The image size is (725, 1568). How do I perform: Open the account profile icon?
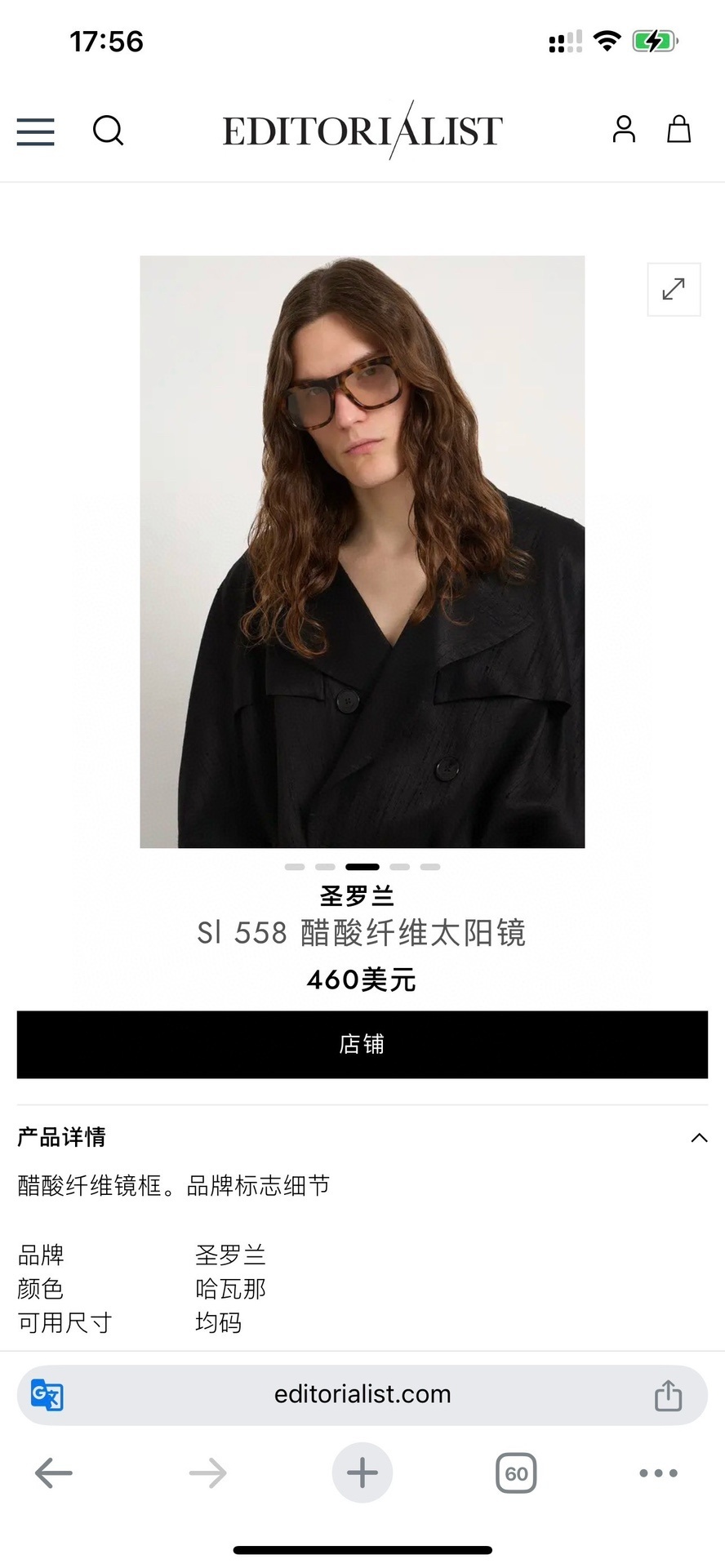tap(624, 129)
